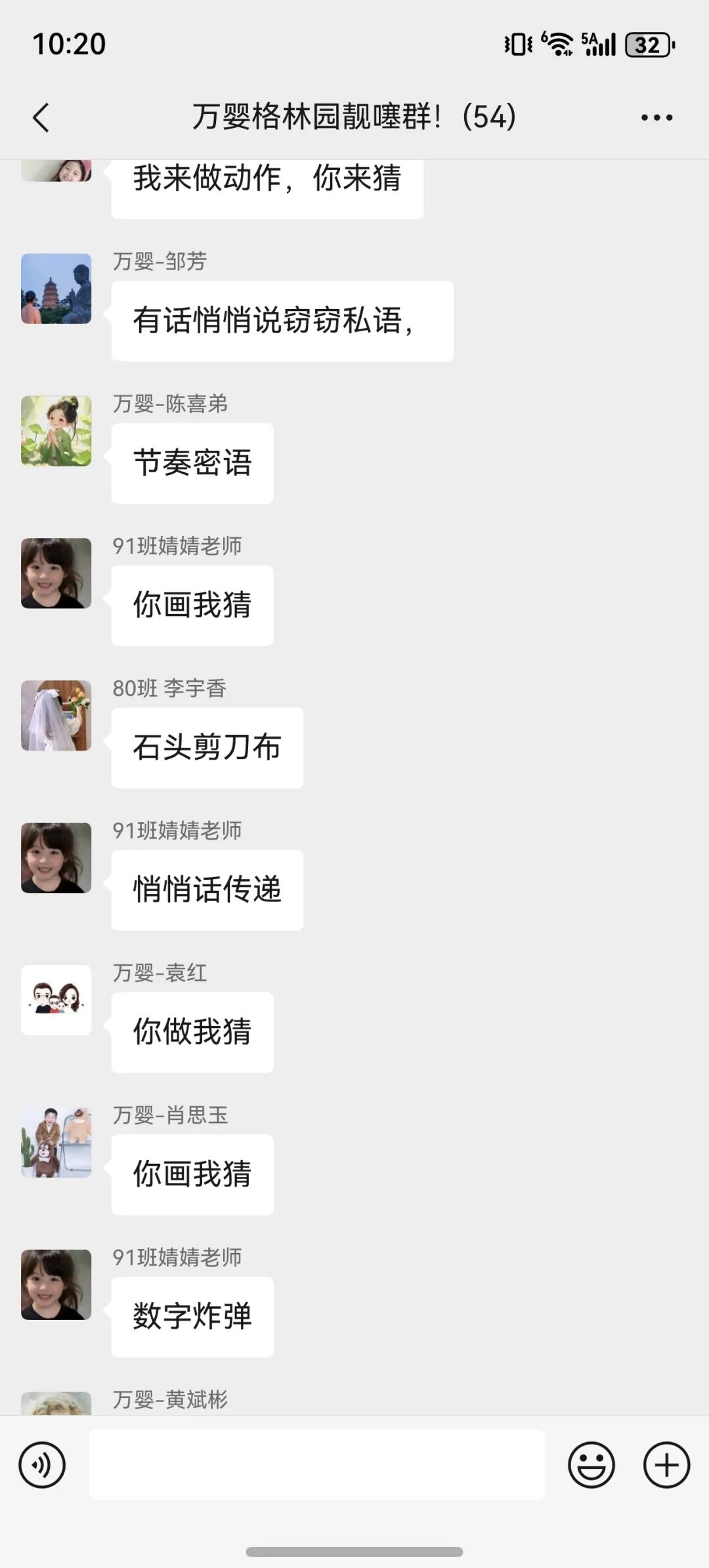Open the emoji sticker panel
The width and height of the screenshot is (709, 1568).
coord(591,1464)
